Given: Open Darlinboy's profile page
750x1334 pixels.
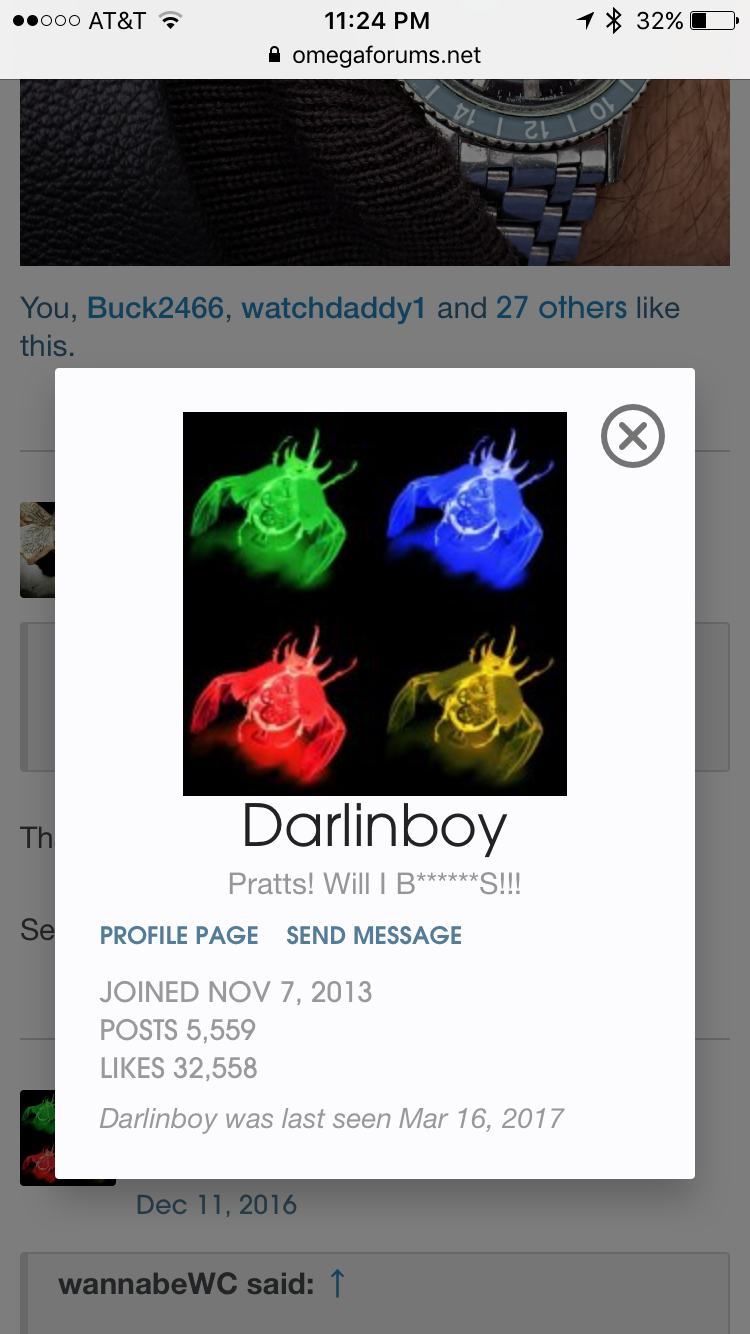Looking at the screenshot, I should (x=179, y=936).
